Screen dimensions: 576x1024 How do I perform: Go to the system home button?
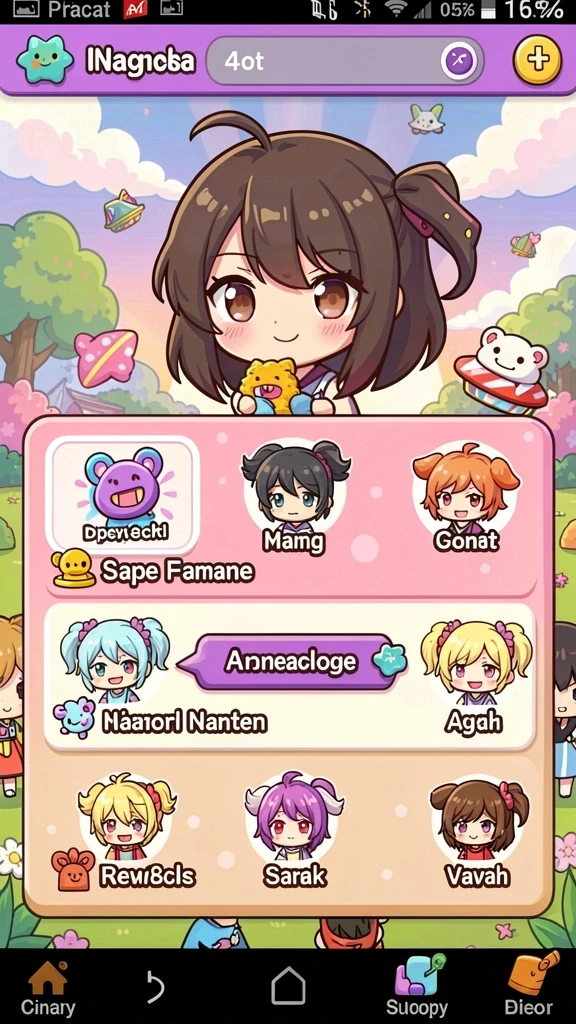click(288, 986)
